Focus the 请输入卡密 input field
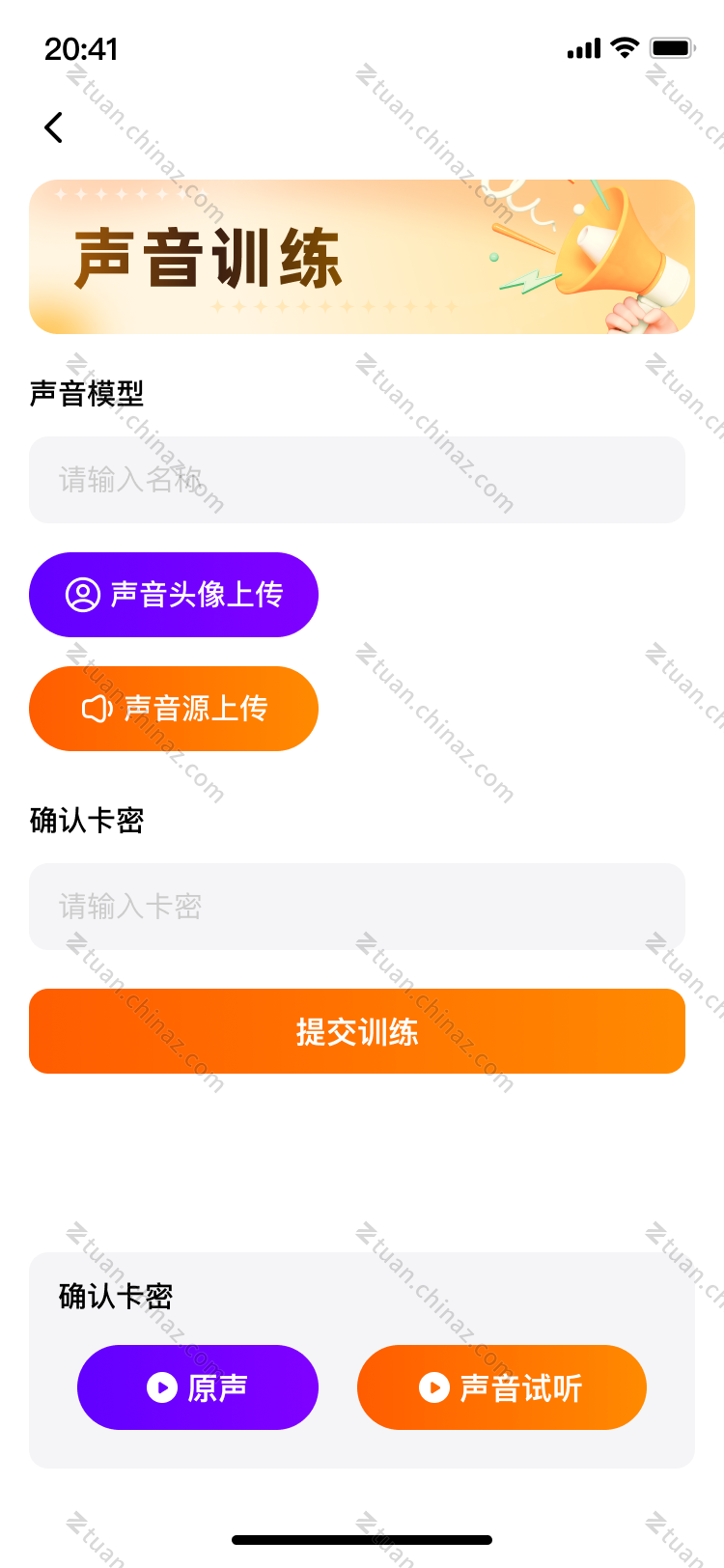The height and width of the screenshot is (1568, 724). [x=357, y=907]
